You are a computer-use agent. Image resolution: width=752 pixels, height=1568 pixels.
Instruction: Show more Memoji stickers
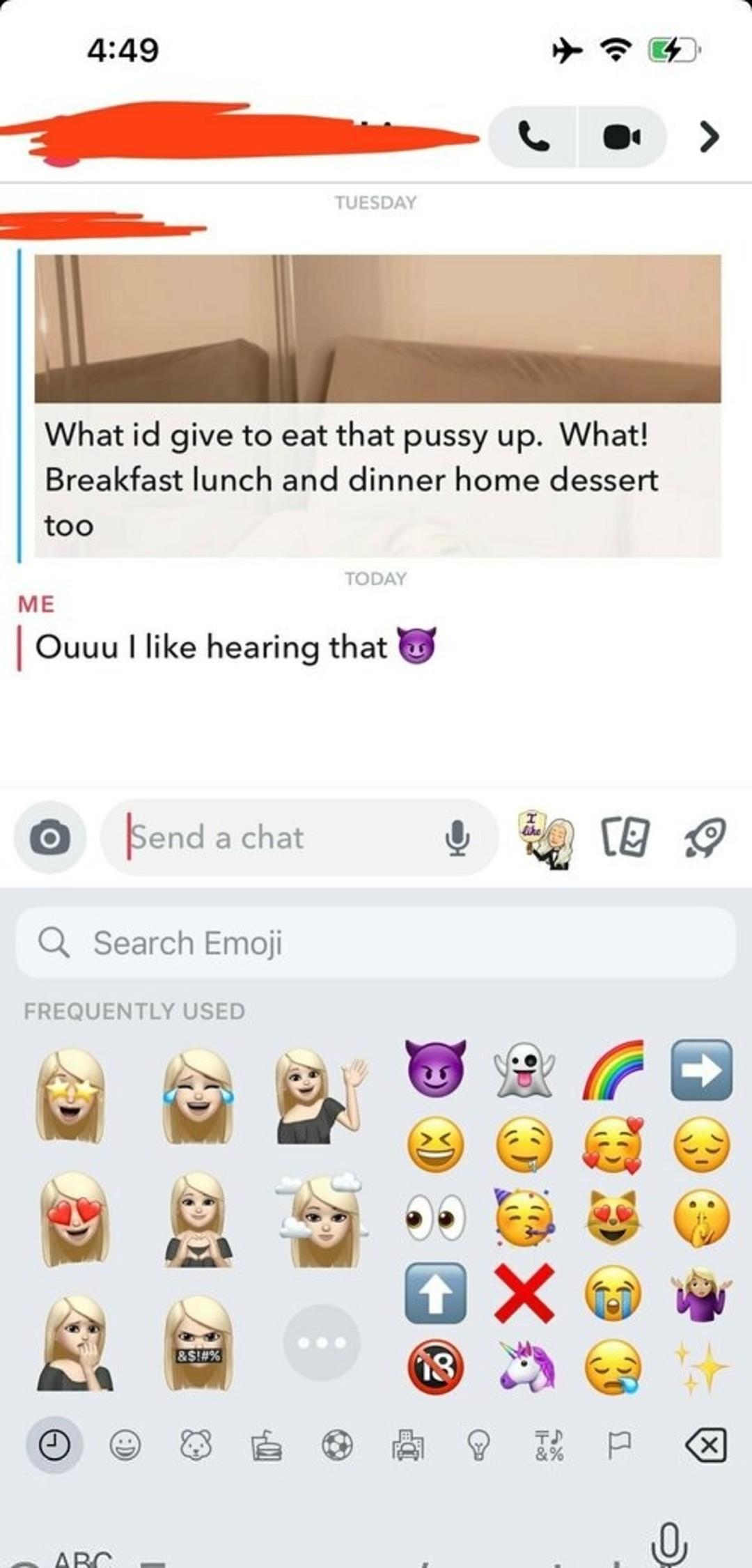(322, 1342)
